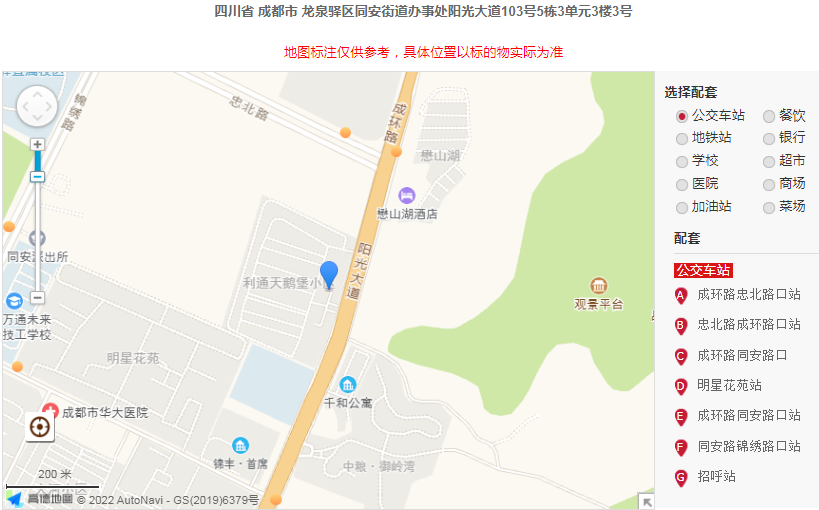Select the 学校 radio option
Screen dimensions: 819x510
point(682,162)
